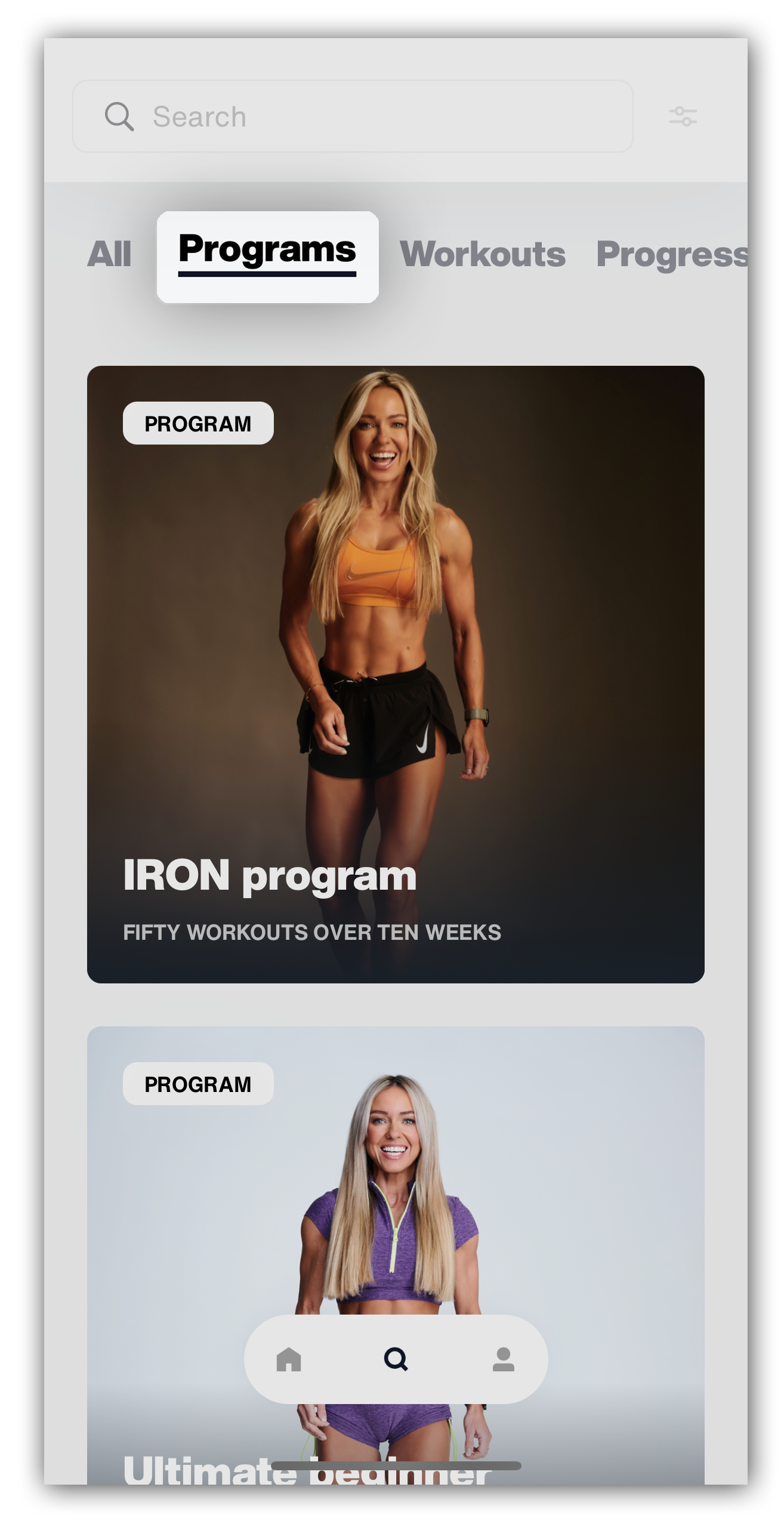Tap the Search field
Image resolution: width=784 pixels, height=1527 pixels.
point(353,116)
